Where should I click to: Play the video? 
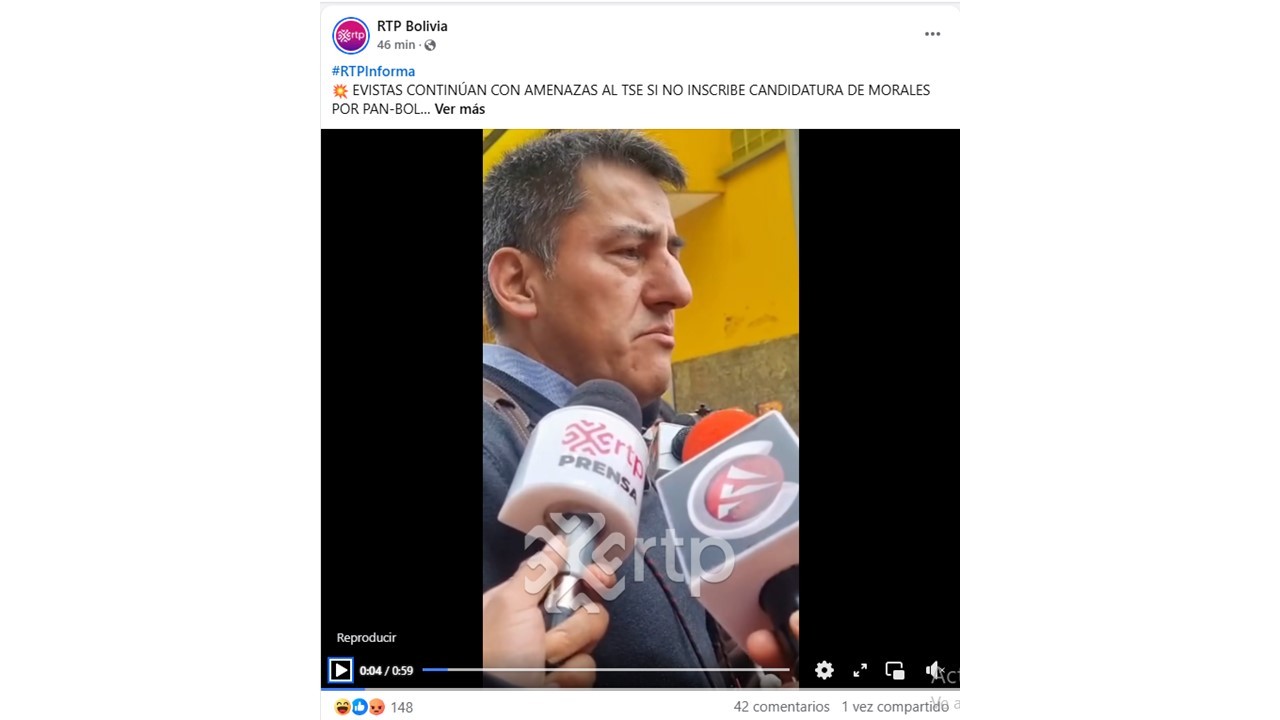pyautogui.click(x=341, y=670)
